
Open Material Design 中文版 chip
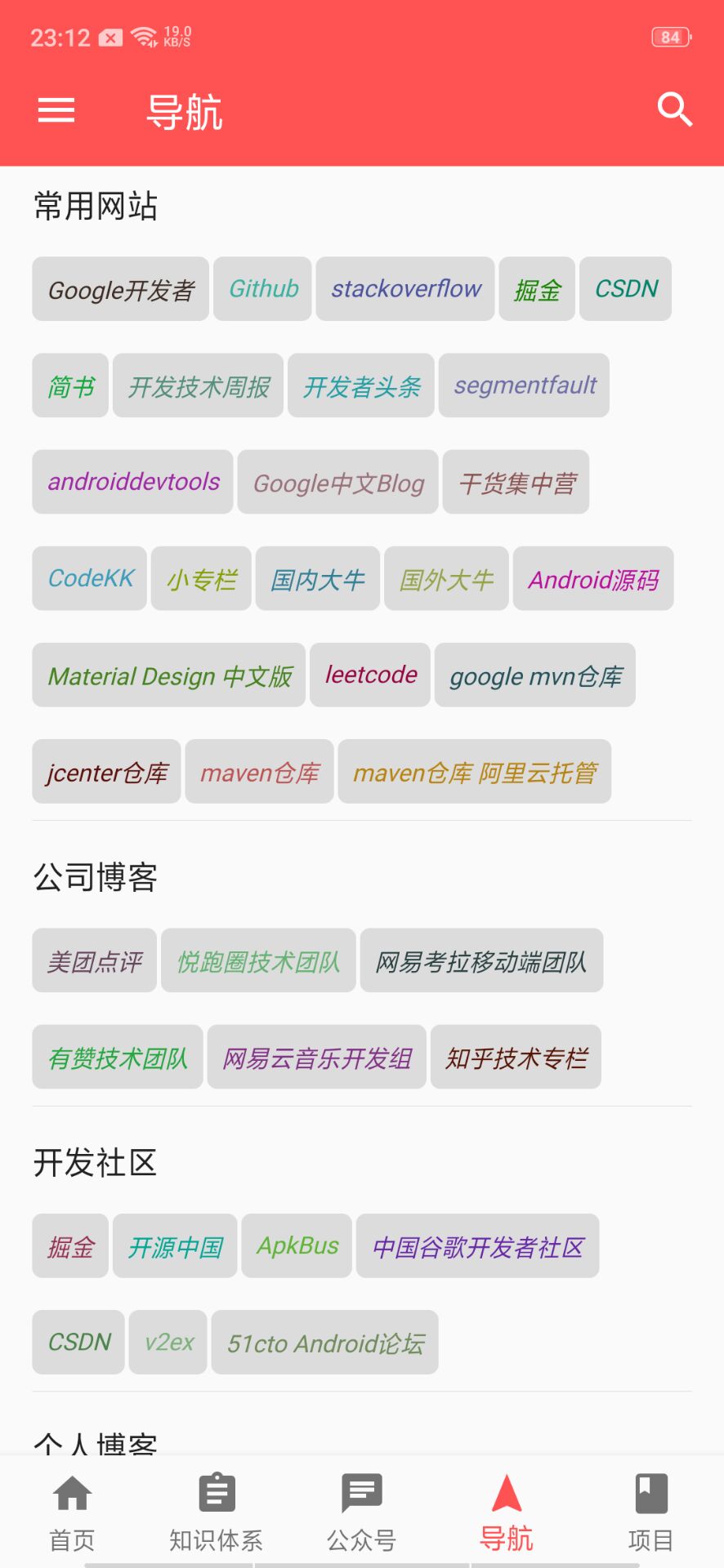pyautogui.click(x=169, y=675)
